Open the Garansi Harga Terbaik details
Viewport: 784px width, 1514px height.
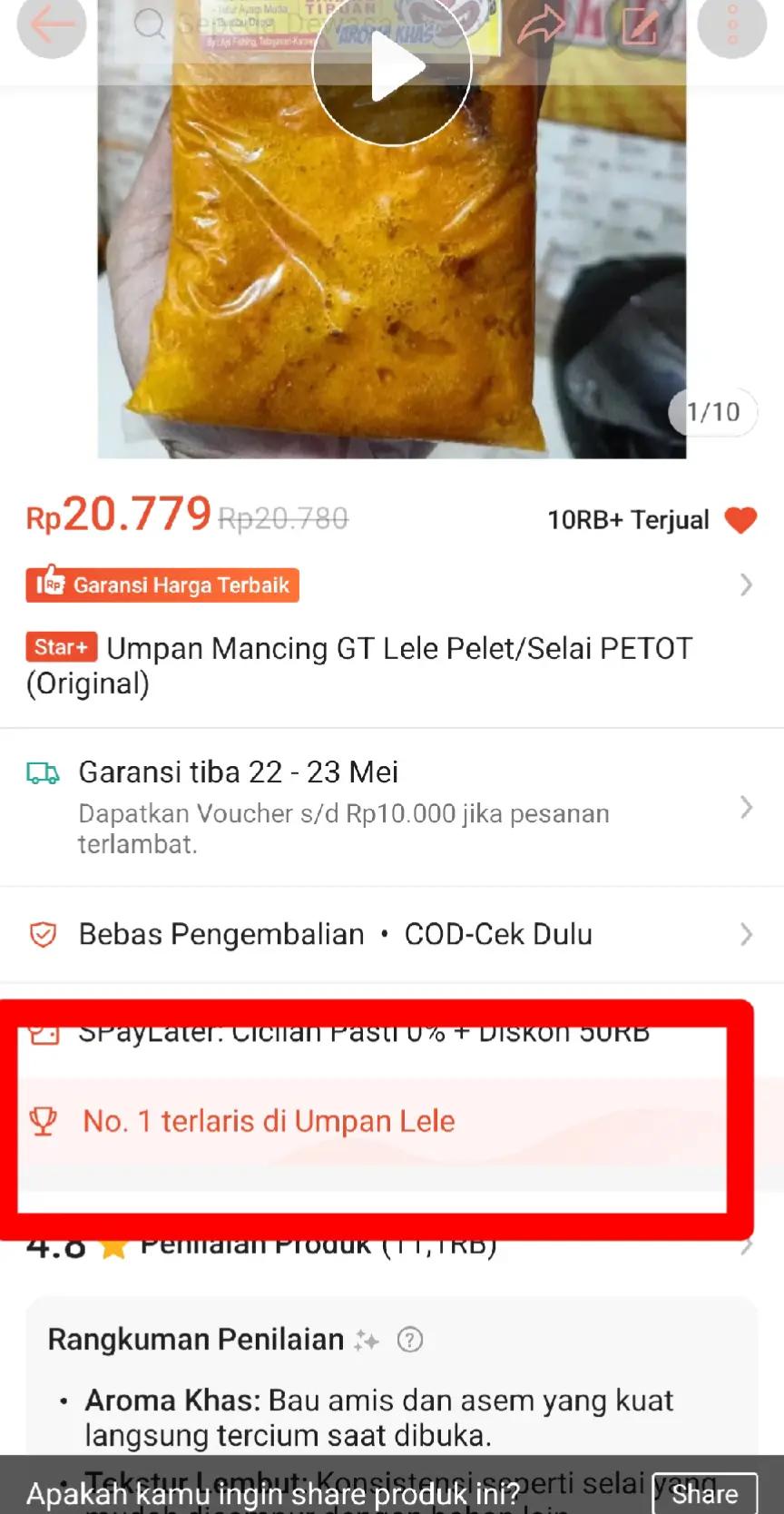pyautogui.click(x=392, y=585)
